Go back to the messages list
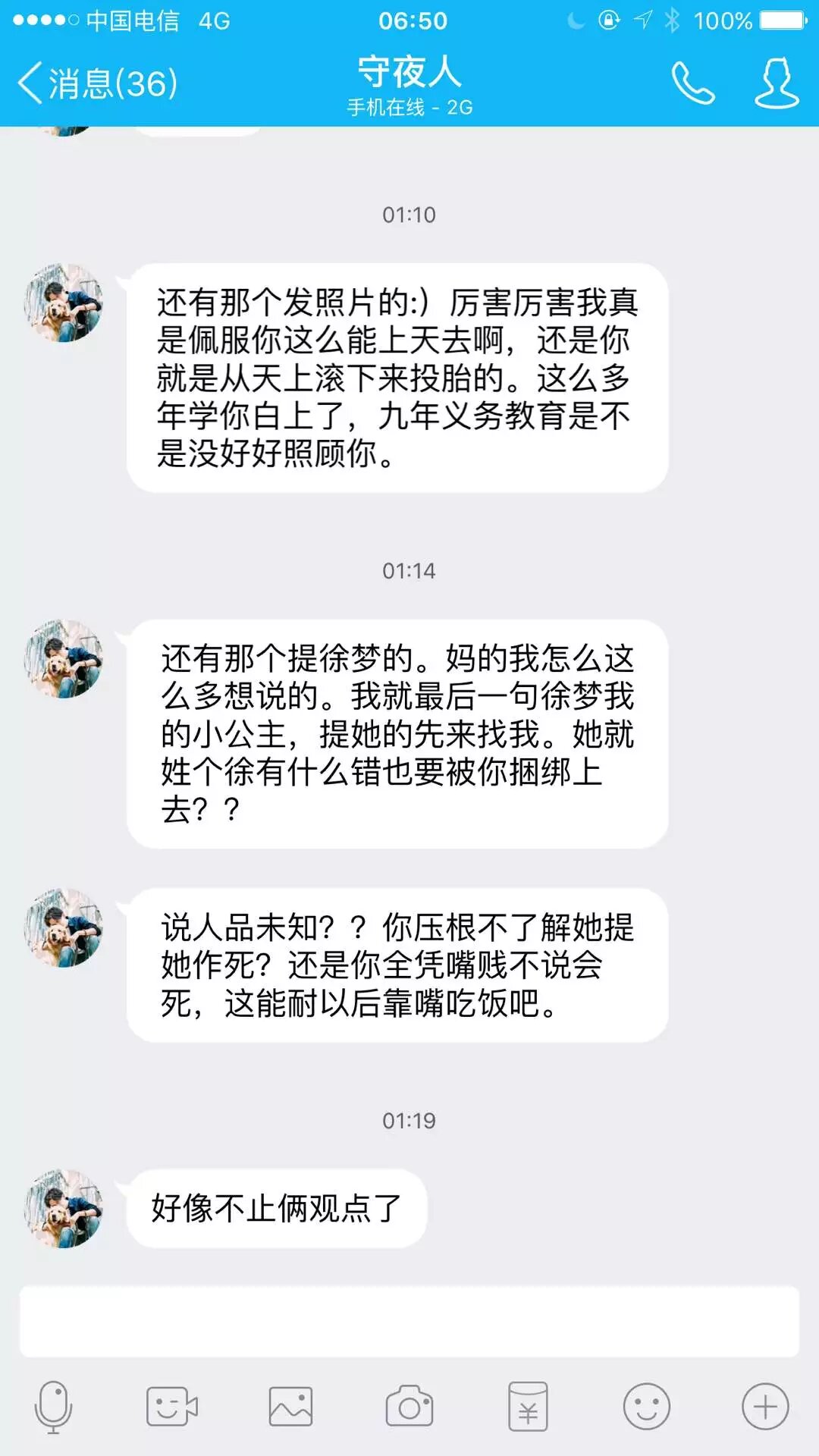Screen dimensions: 819x1456 coord(97,83)
